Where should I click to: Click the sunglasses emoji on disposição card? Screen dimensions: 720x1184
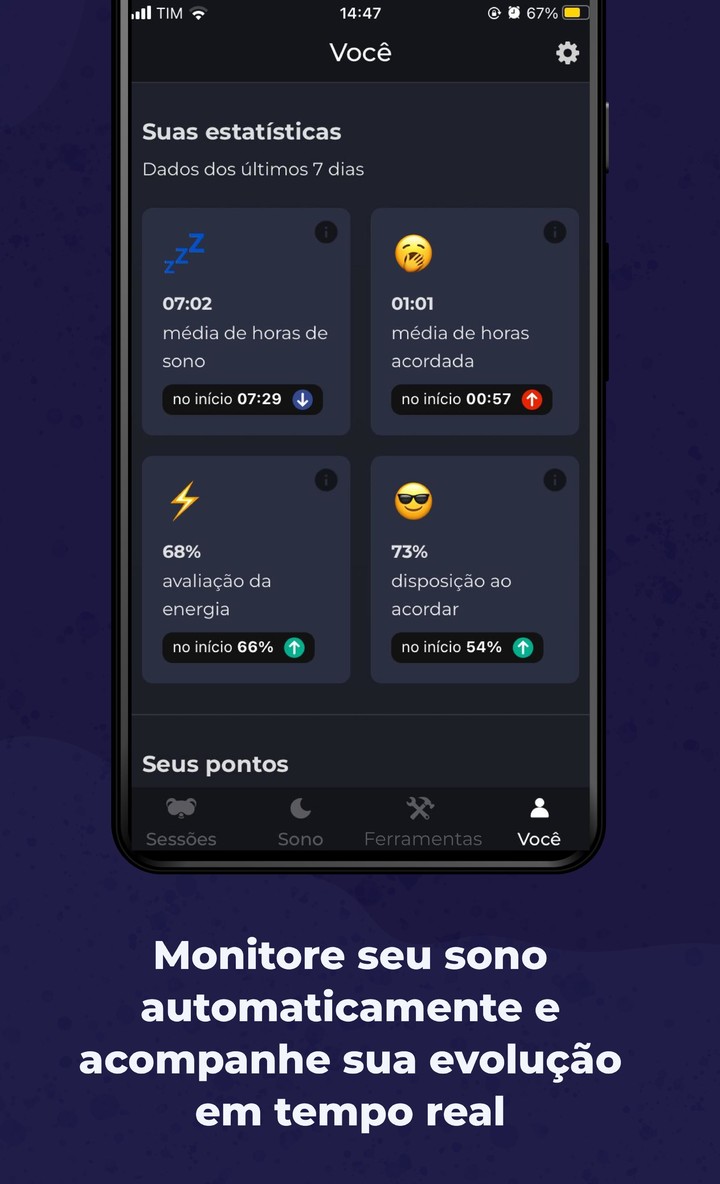point(413,502)
